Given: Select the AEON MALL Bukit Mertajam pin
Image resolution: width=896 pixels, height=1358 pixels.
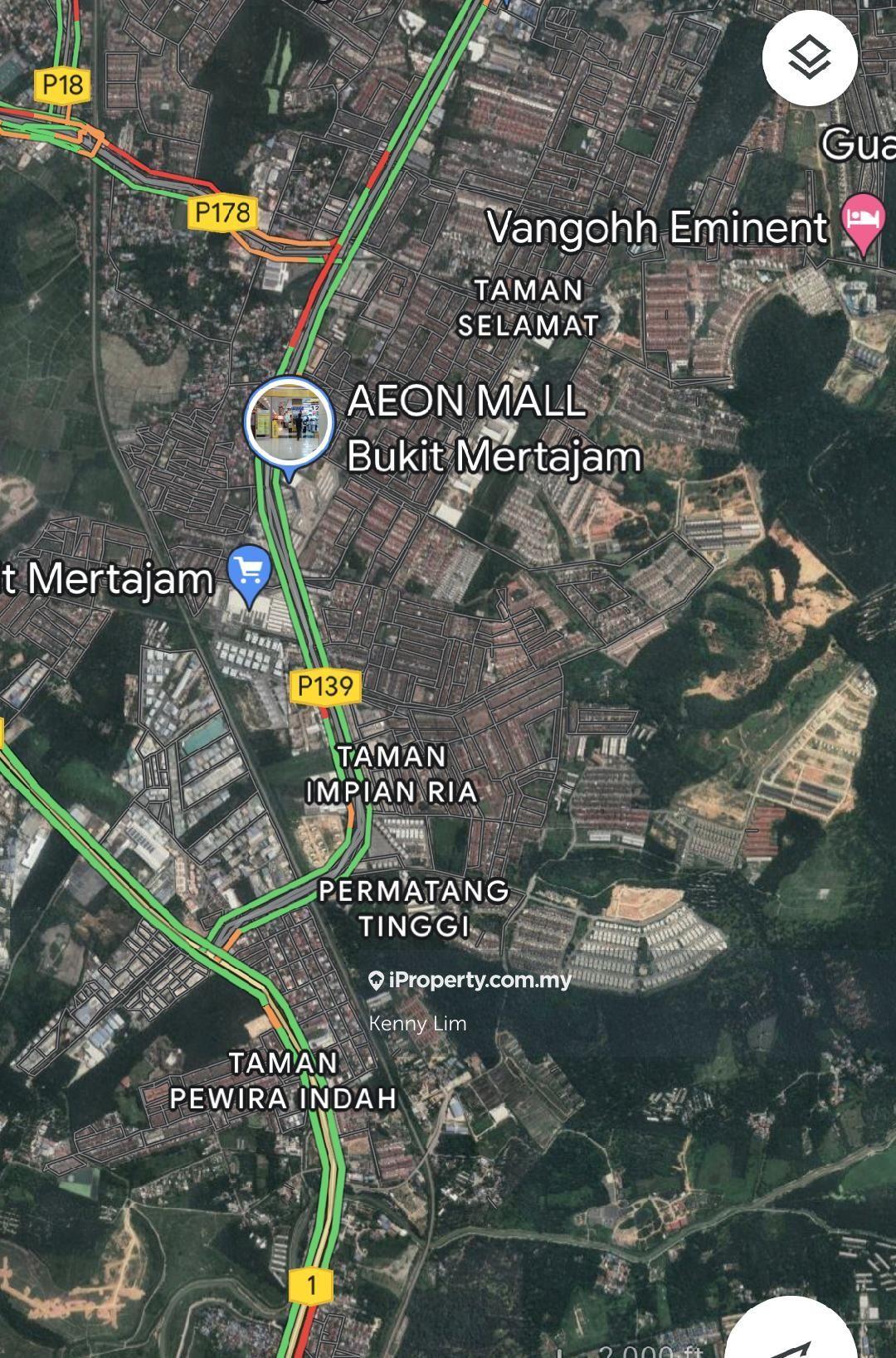Looking at the screenshot, I should click(289, 423).
